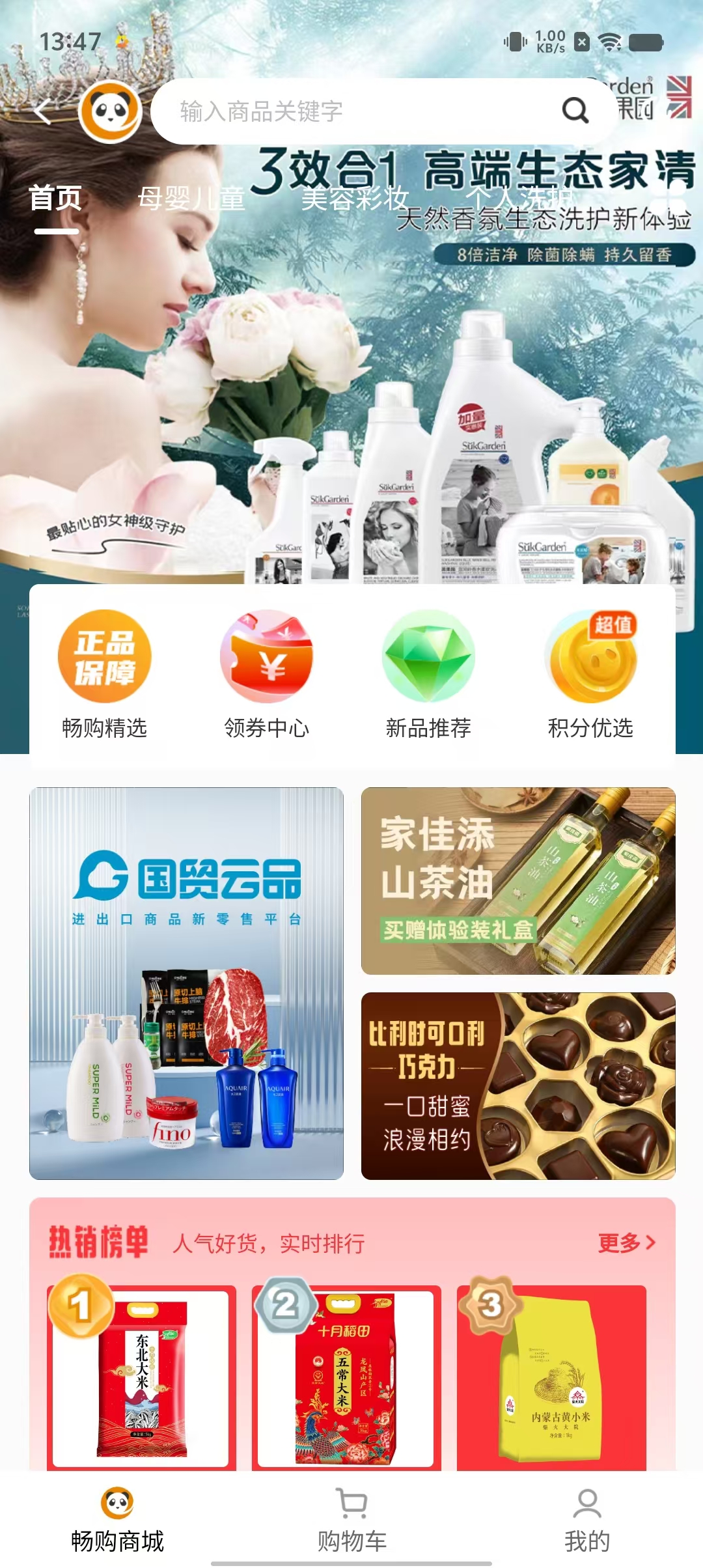The height and width of the screenshot is (1568, 703).
Task: Tap 更多 in the 热销榜单 section
Action: 626,1242
